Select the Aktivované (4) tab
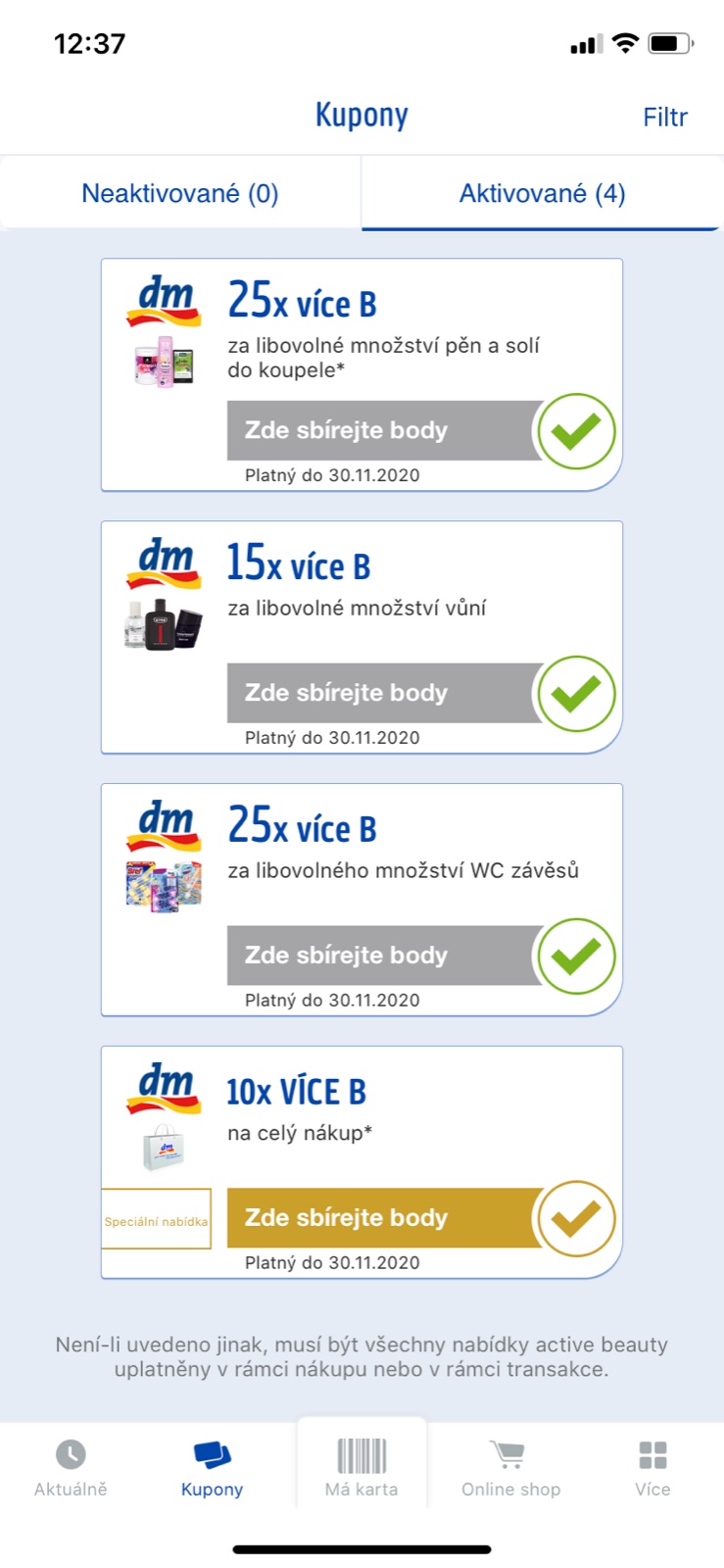The width and height of the screenshot is (724, 1568). tap(542, 193)
